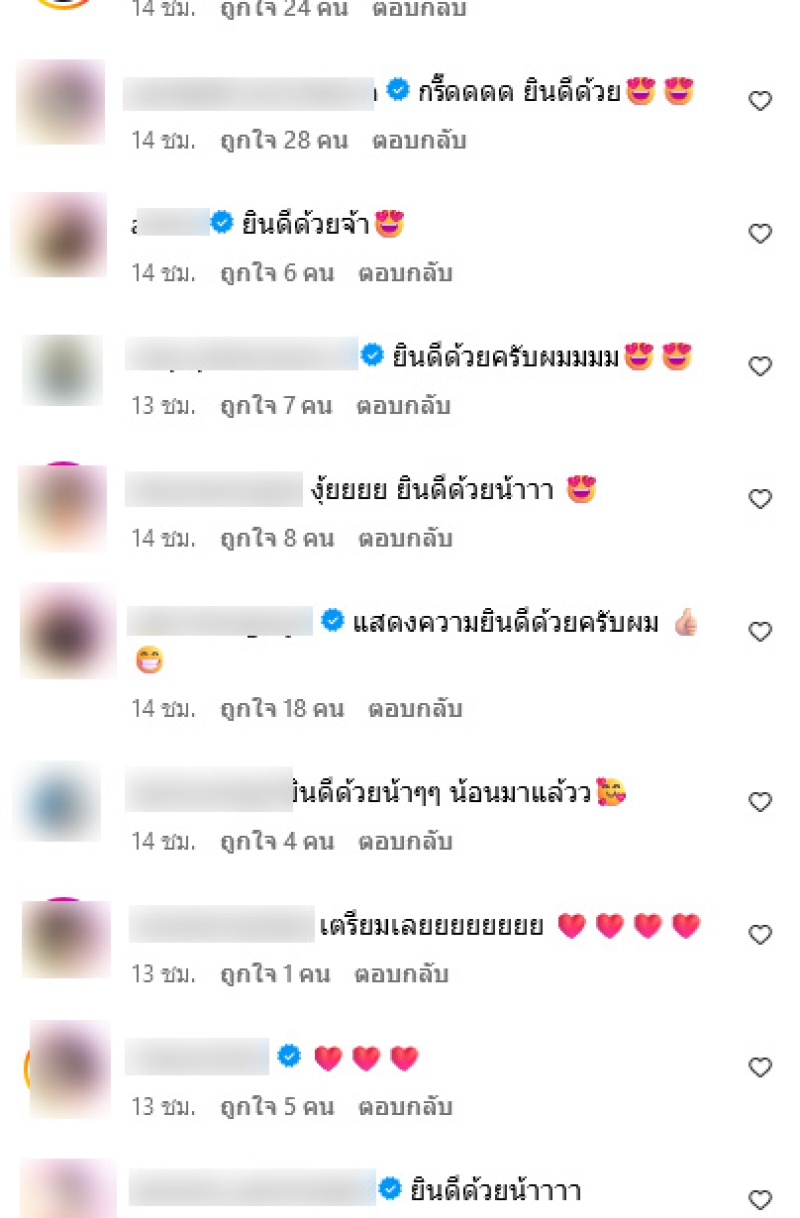The image size is (800, 1218).
Task: Heart the comment "น้อนมาแล้วว"
Action: pyautogui.click(x=760, y=802)
